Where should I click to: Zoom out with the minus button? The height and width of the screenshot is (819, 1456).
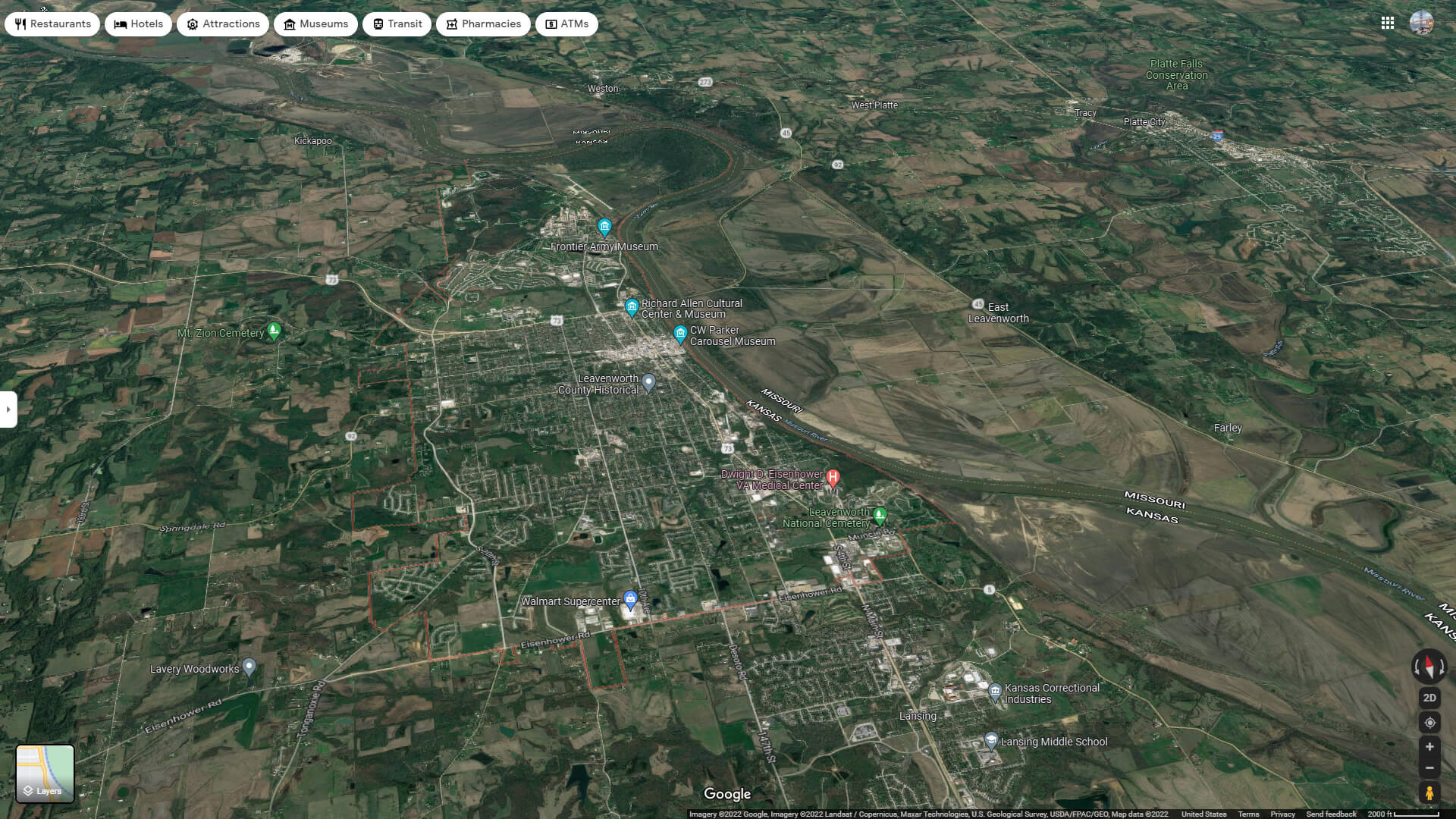pyautogui.click(x=1429, y=768)
